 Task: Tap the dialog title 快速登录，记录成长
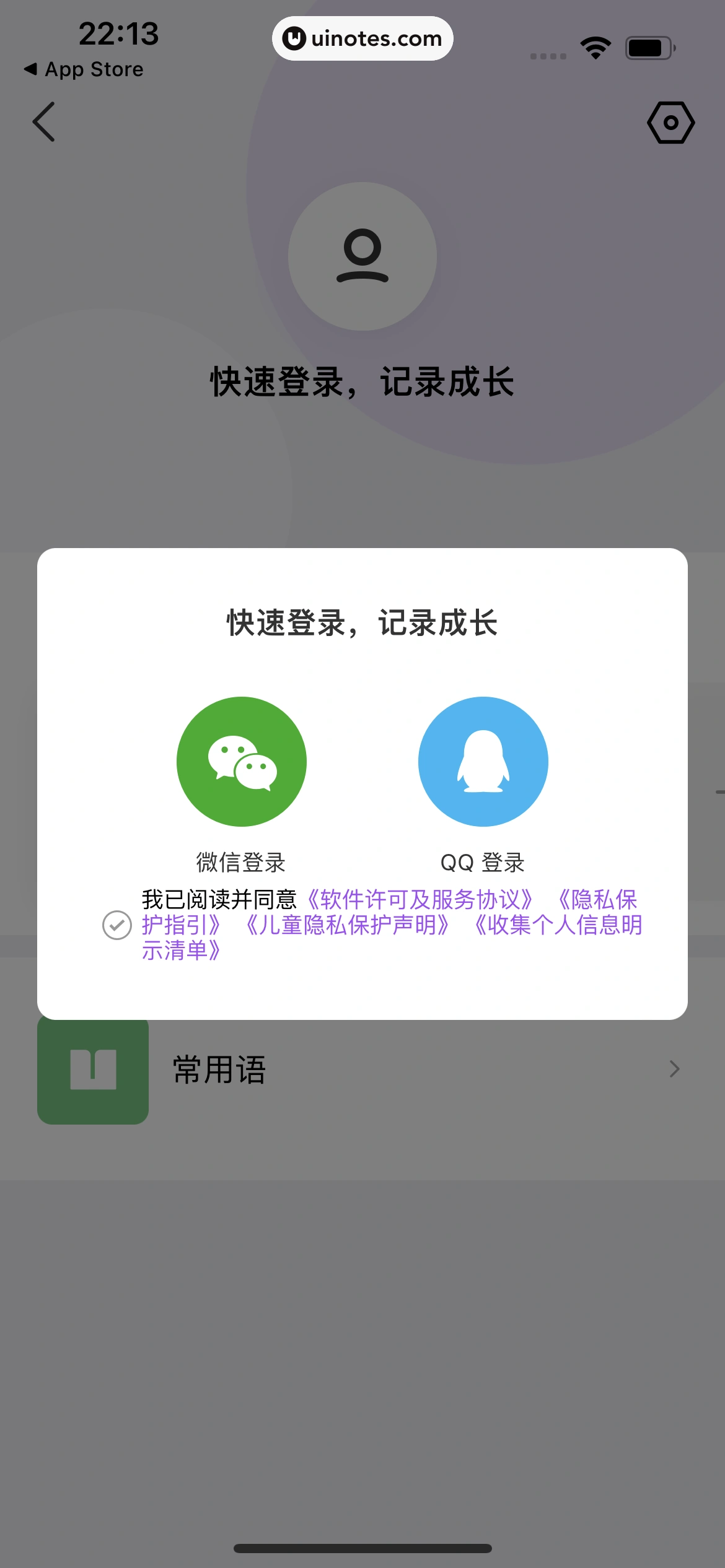(x=362, y=624)
